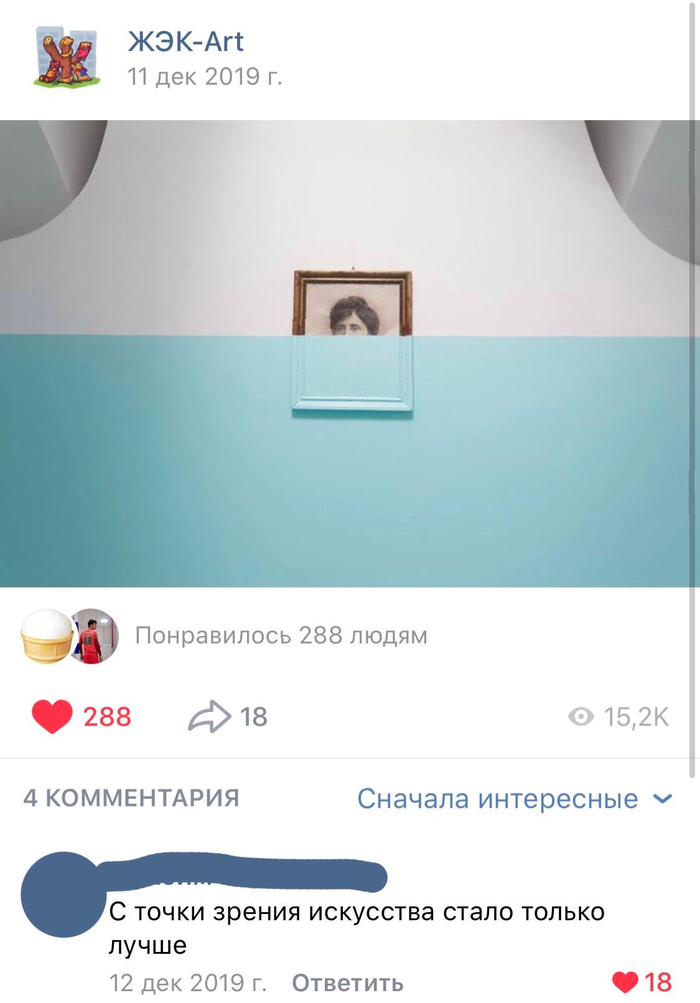The height and width of the screenshot is (1003, 700).
Task: Open the post photo with framed portrait
Action: click(x=348, y=352)
